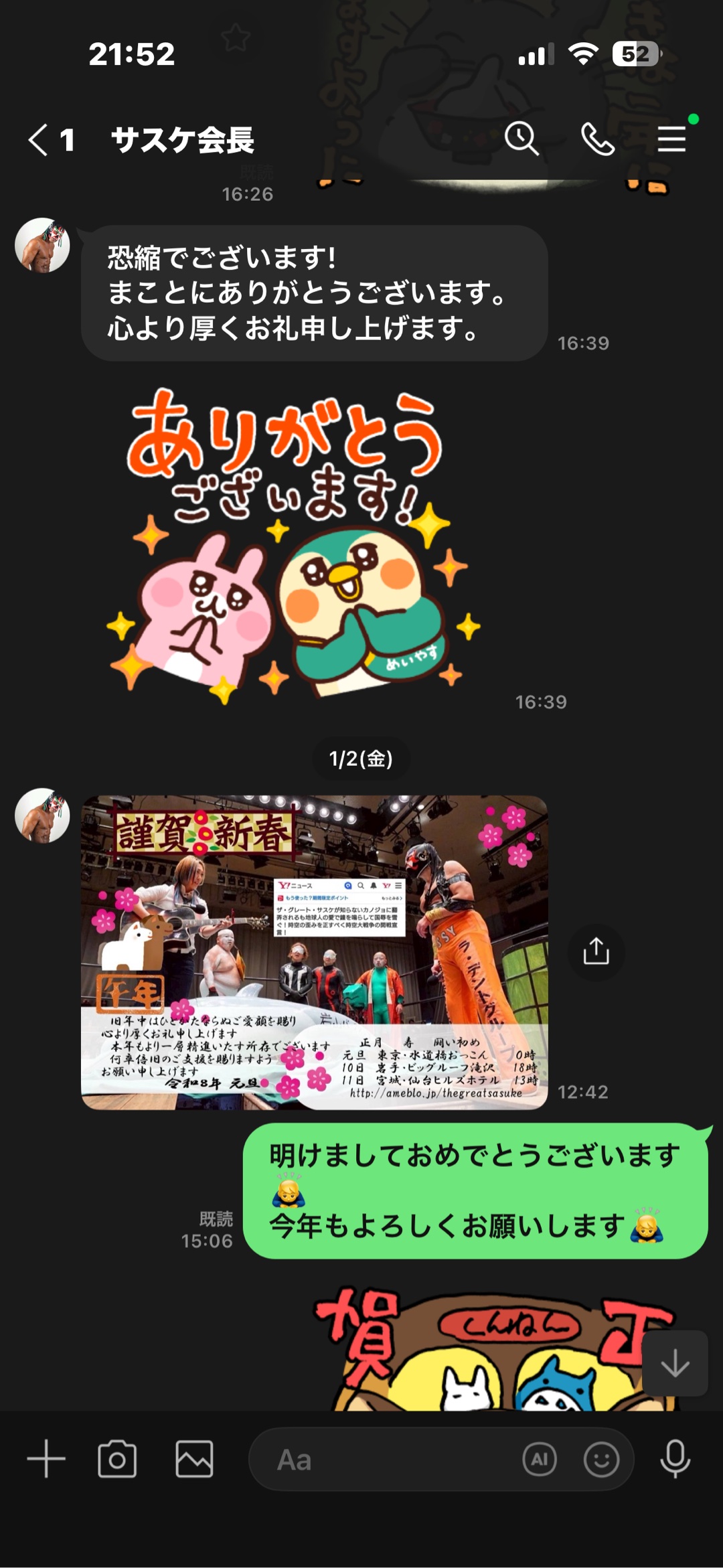Open the chat menu
723x1568 pixels.
[x=671, y=139]
